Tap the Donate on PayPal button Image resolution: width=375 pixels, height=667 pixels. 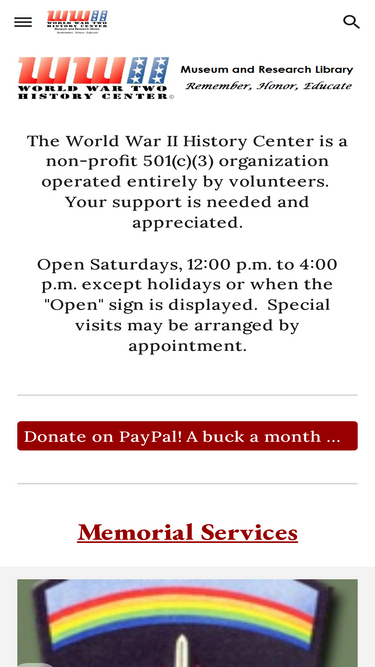188,436
